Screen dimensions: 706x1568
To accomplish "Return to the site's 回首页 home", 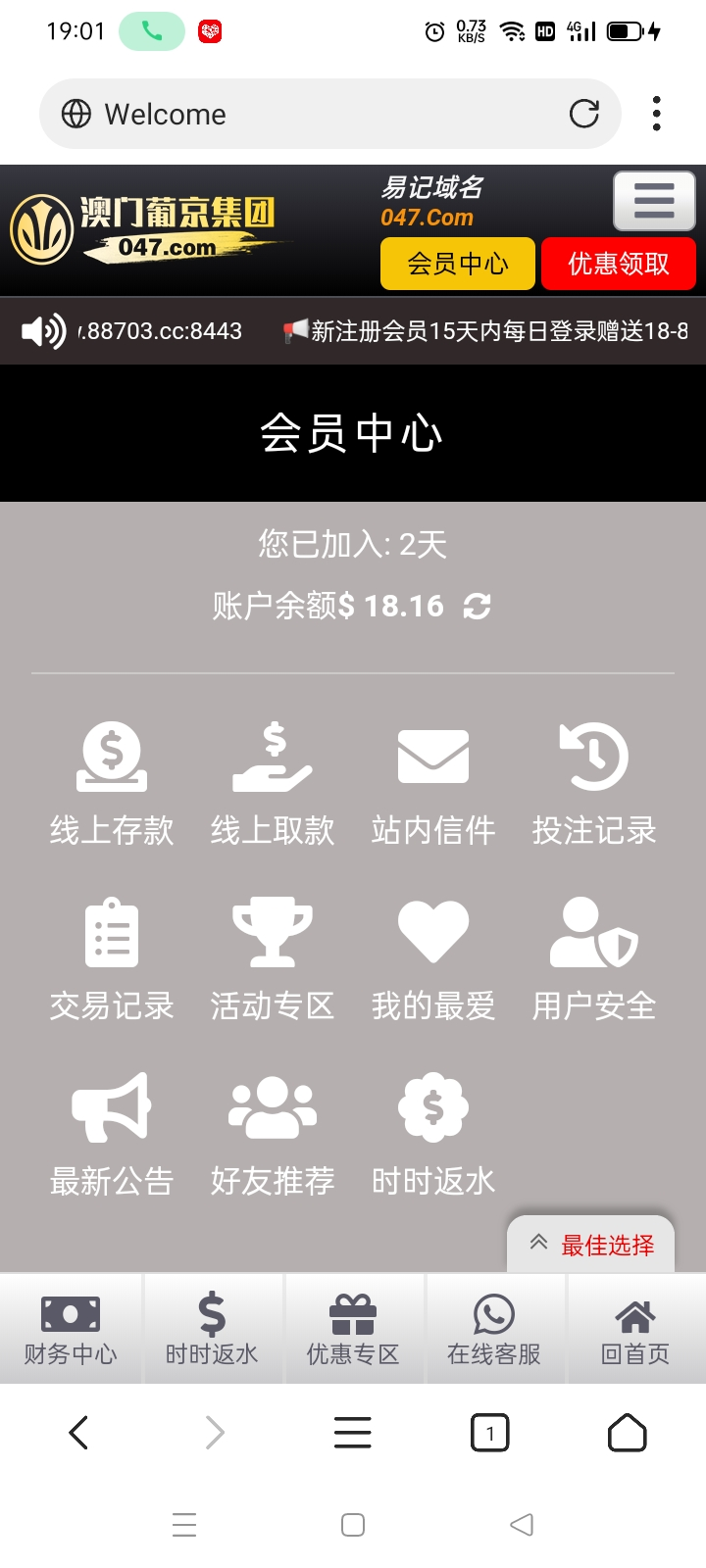I will click(635, 1330).
